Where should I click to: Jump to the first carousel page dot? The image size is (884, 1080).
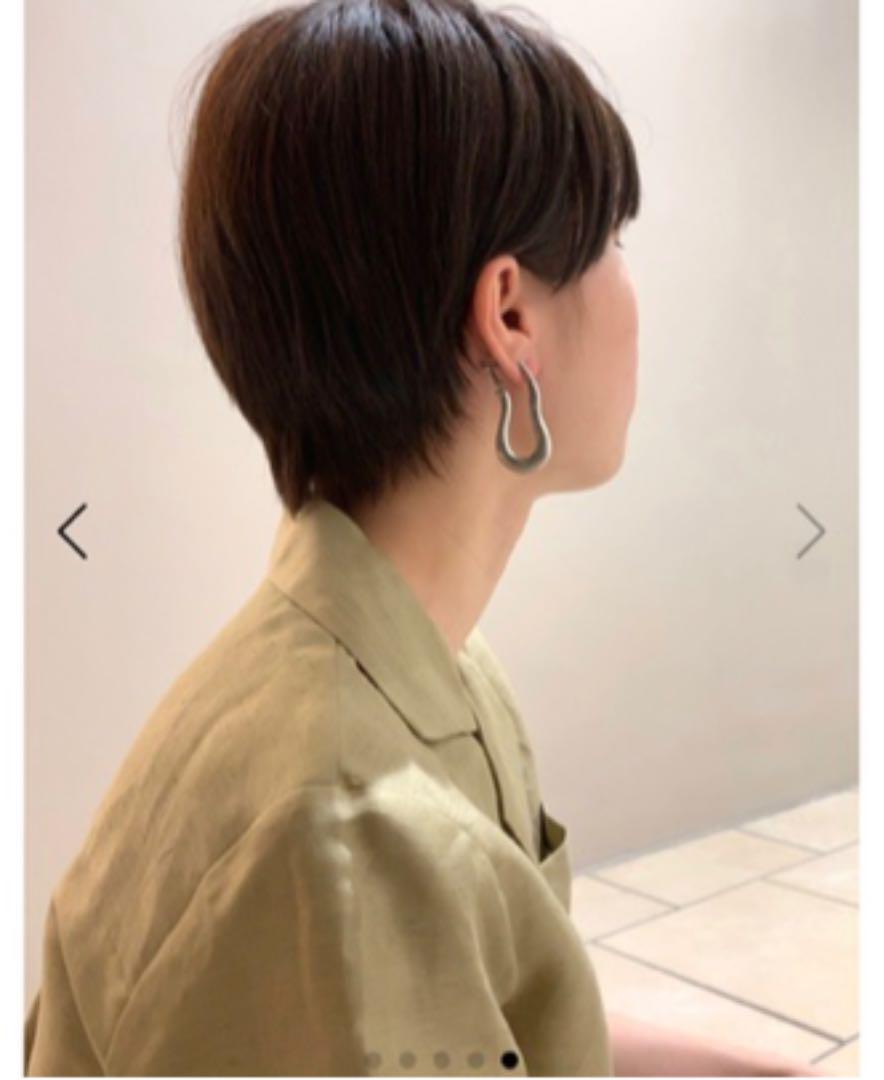click(x=373, y=1059)
